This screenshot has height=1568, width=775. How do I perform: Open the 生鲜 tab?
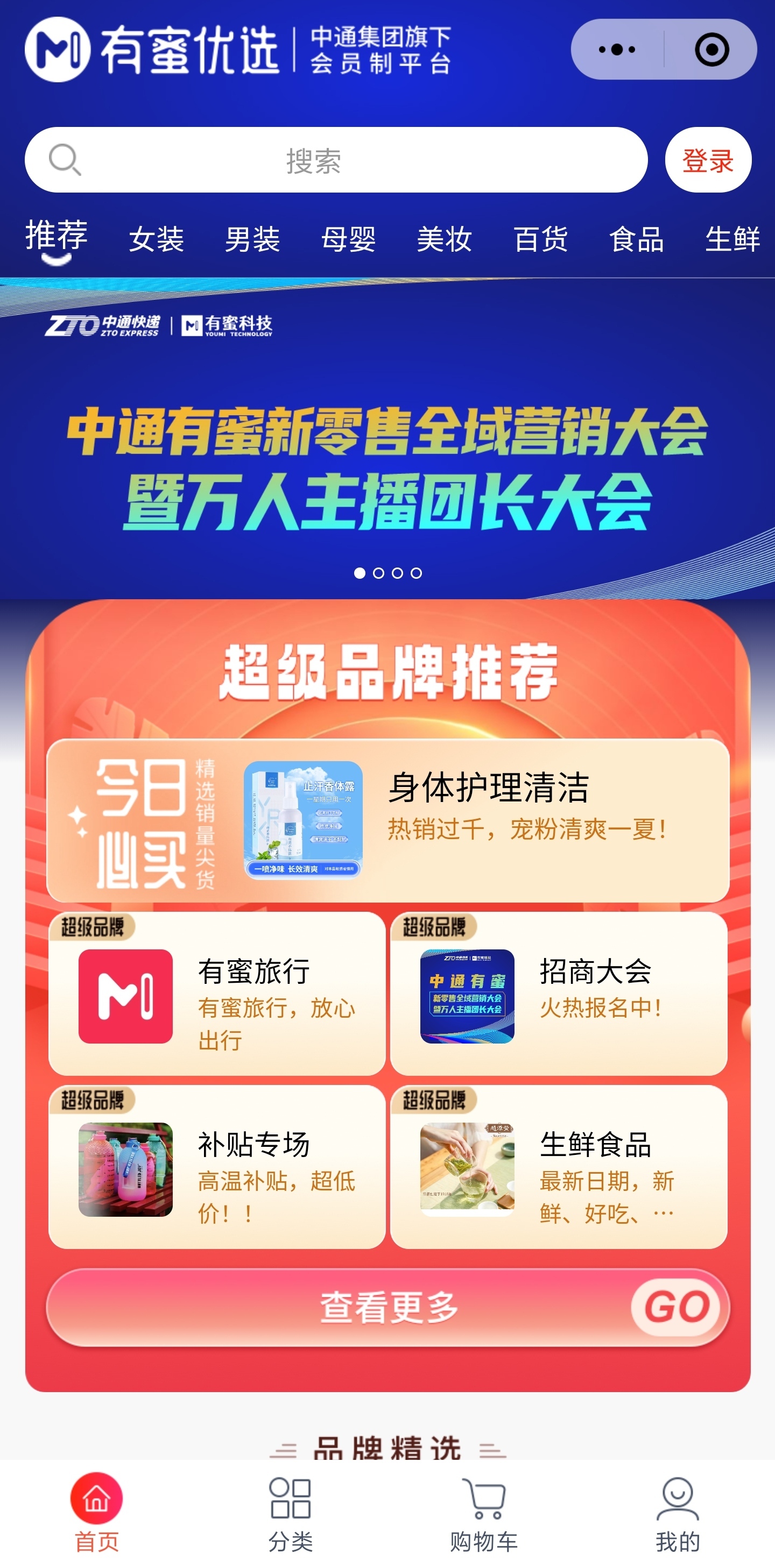pos(732,239)
